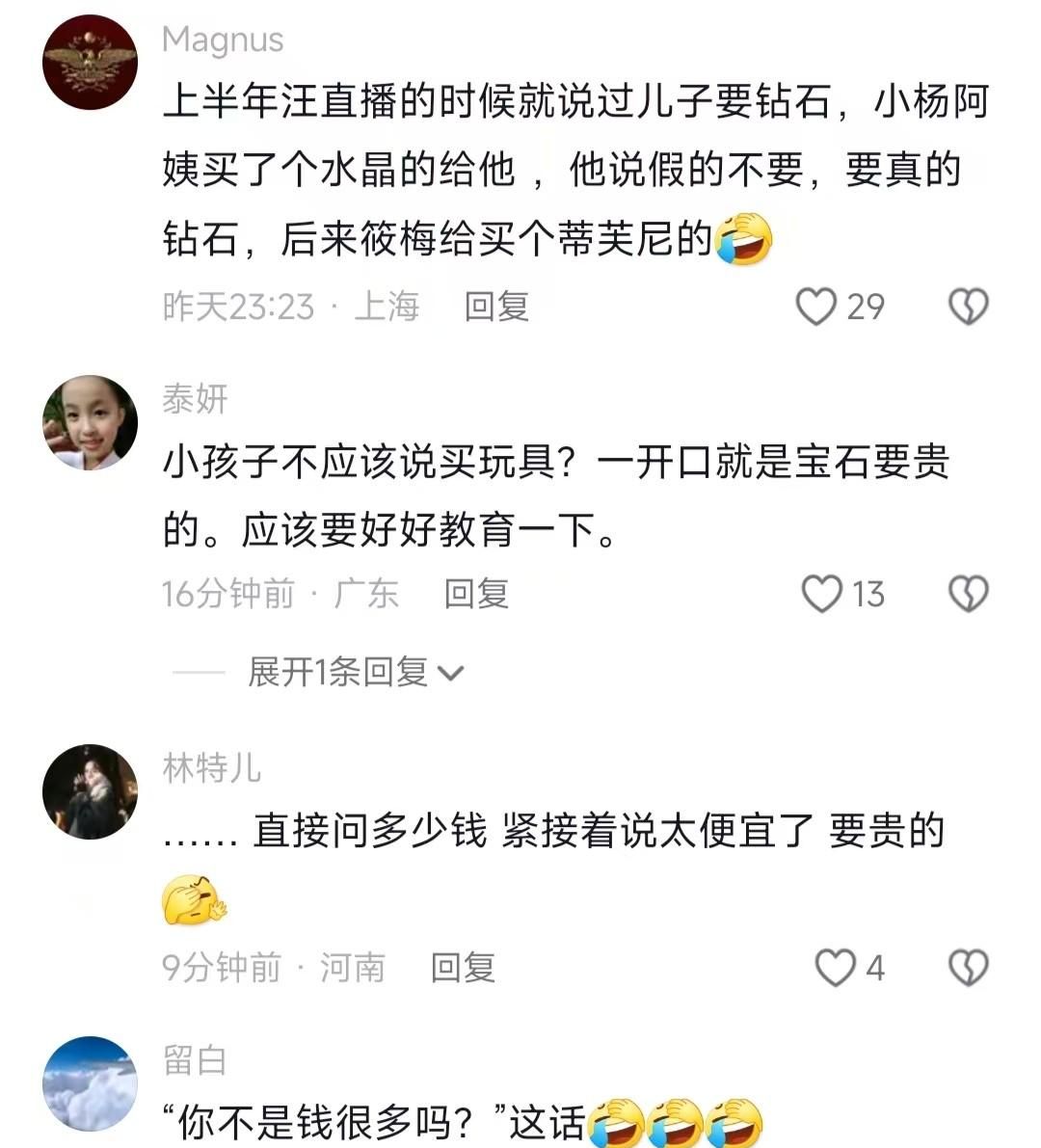Like 林特儿's comment

[835, 967]
